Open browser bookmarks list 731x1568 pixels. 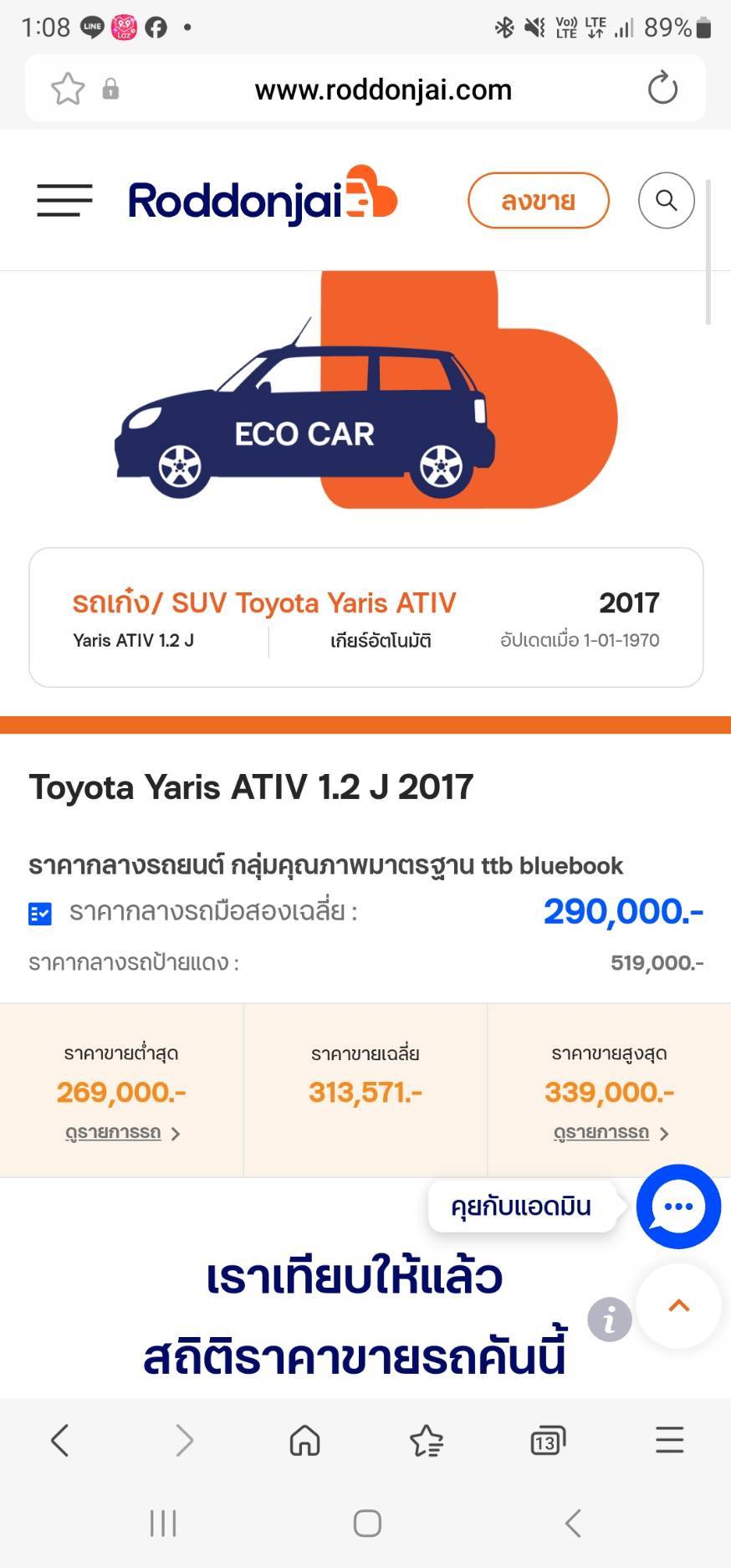click(426, 1440)
